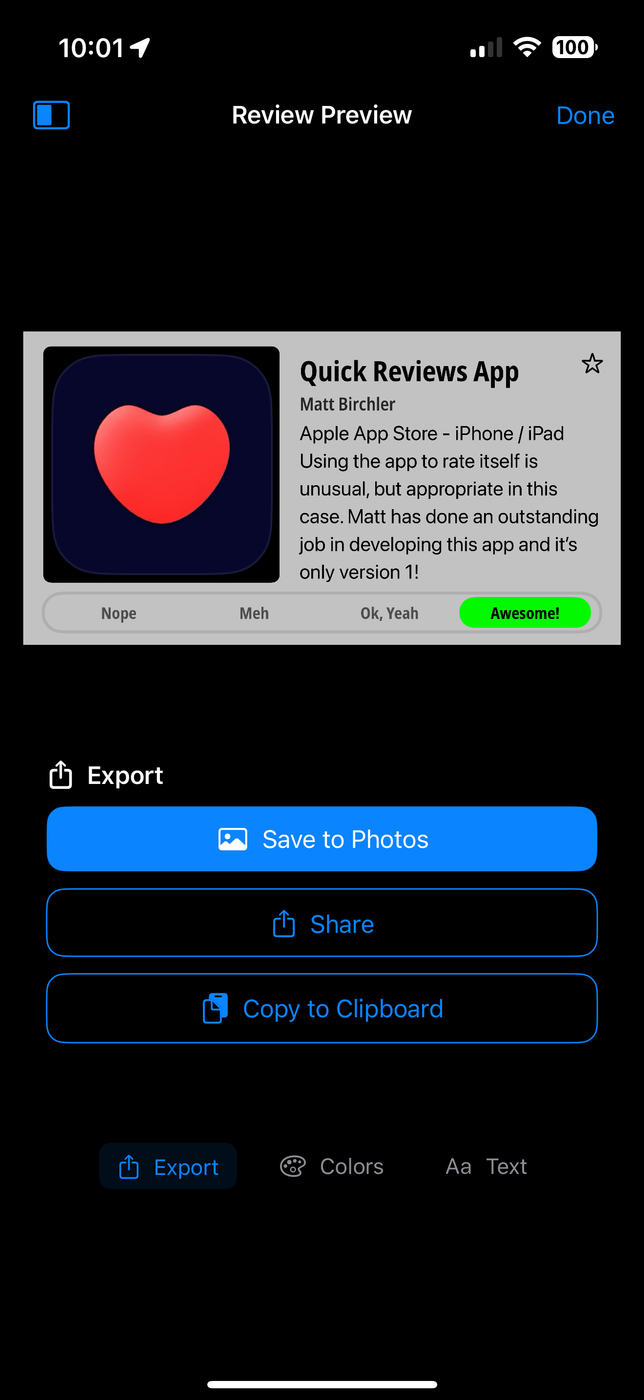The width and height of the screenshot is (644, 1400).
Task: Switch to the Colors tab
Action: point(332,1167)
